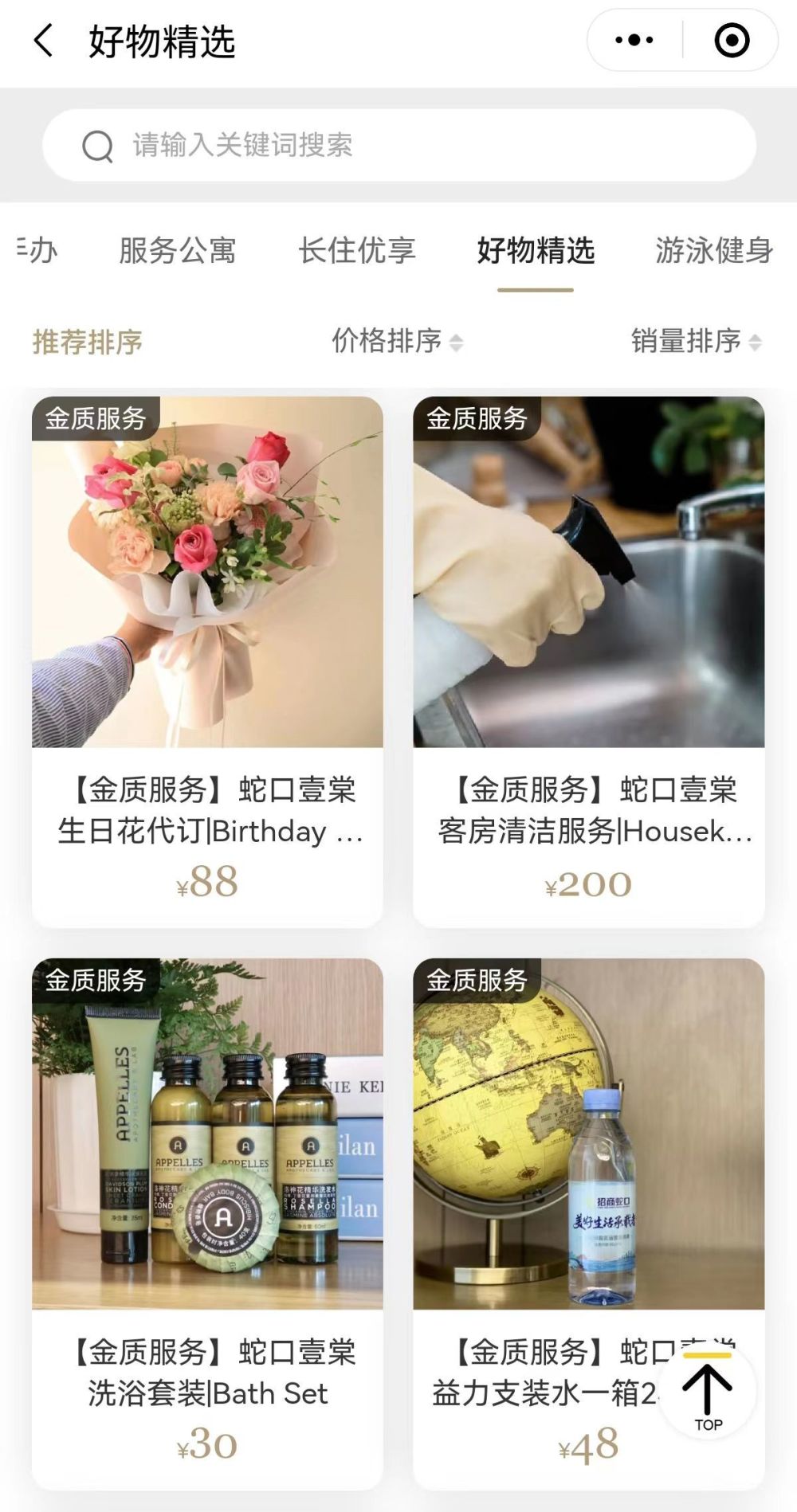Switch to the 游泳健身 tab

[714, 250]
